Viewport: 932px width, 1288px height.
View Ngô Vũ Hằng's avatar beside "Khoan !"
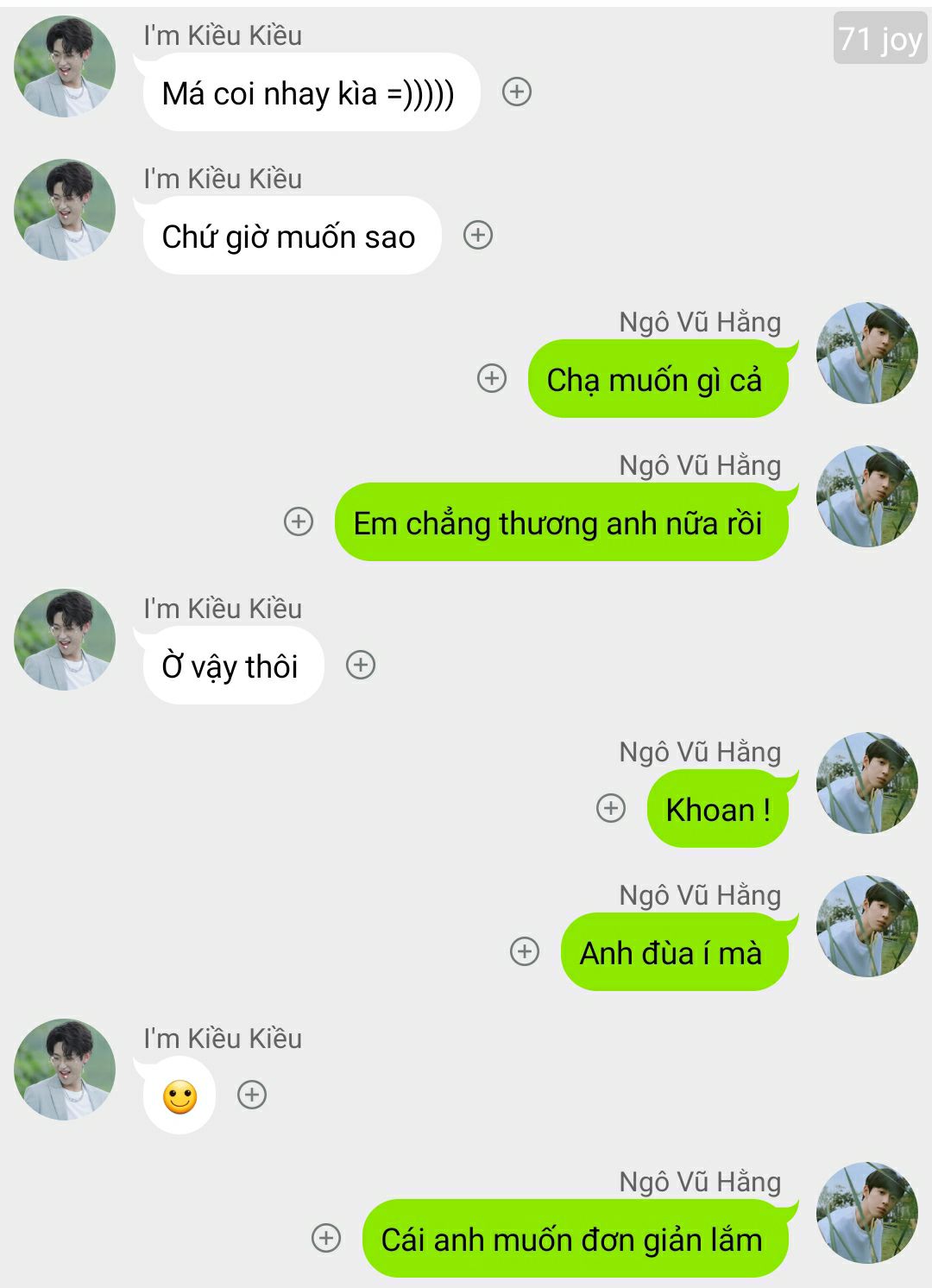866,783
